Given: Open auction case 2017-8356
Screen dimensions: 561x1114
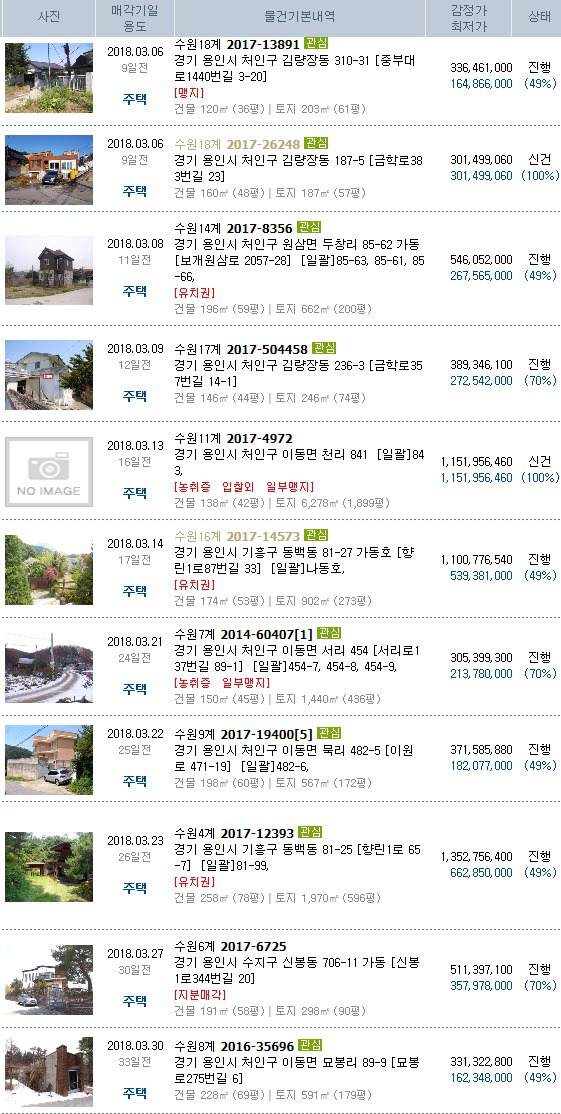Looking at the screenshot, I should 259,228.
